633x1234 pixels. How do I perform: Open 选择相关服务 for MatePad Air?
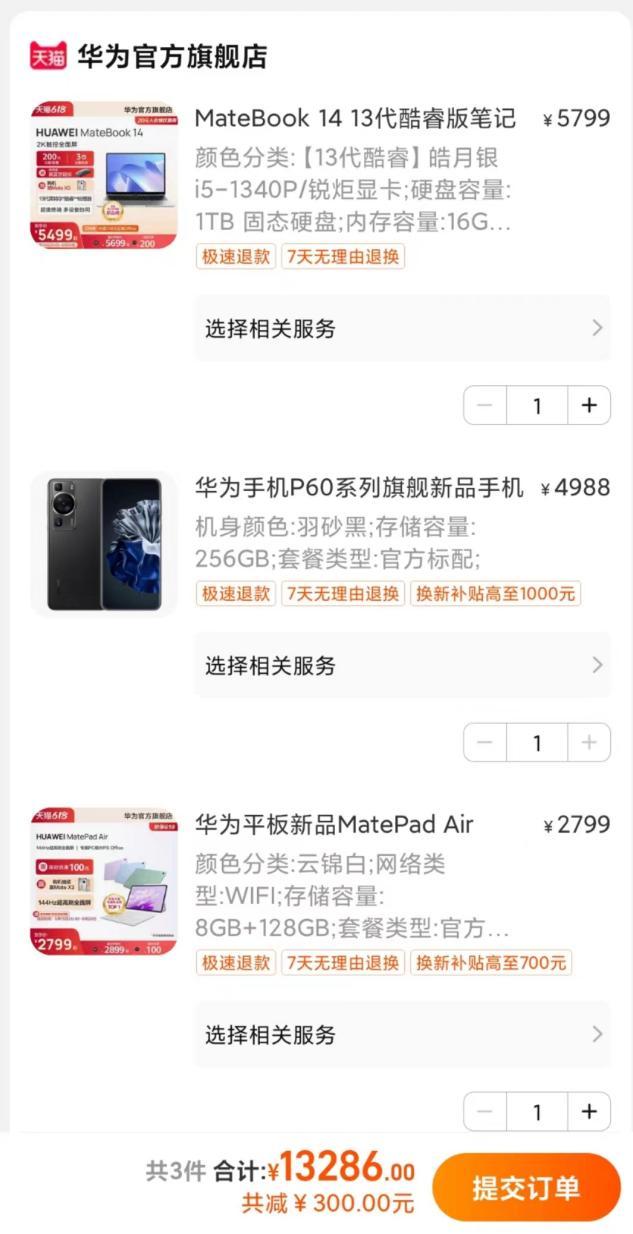(x=402, y=1034)
